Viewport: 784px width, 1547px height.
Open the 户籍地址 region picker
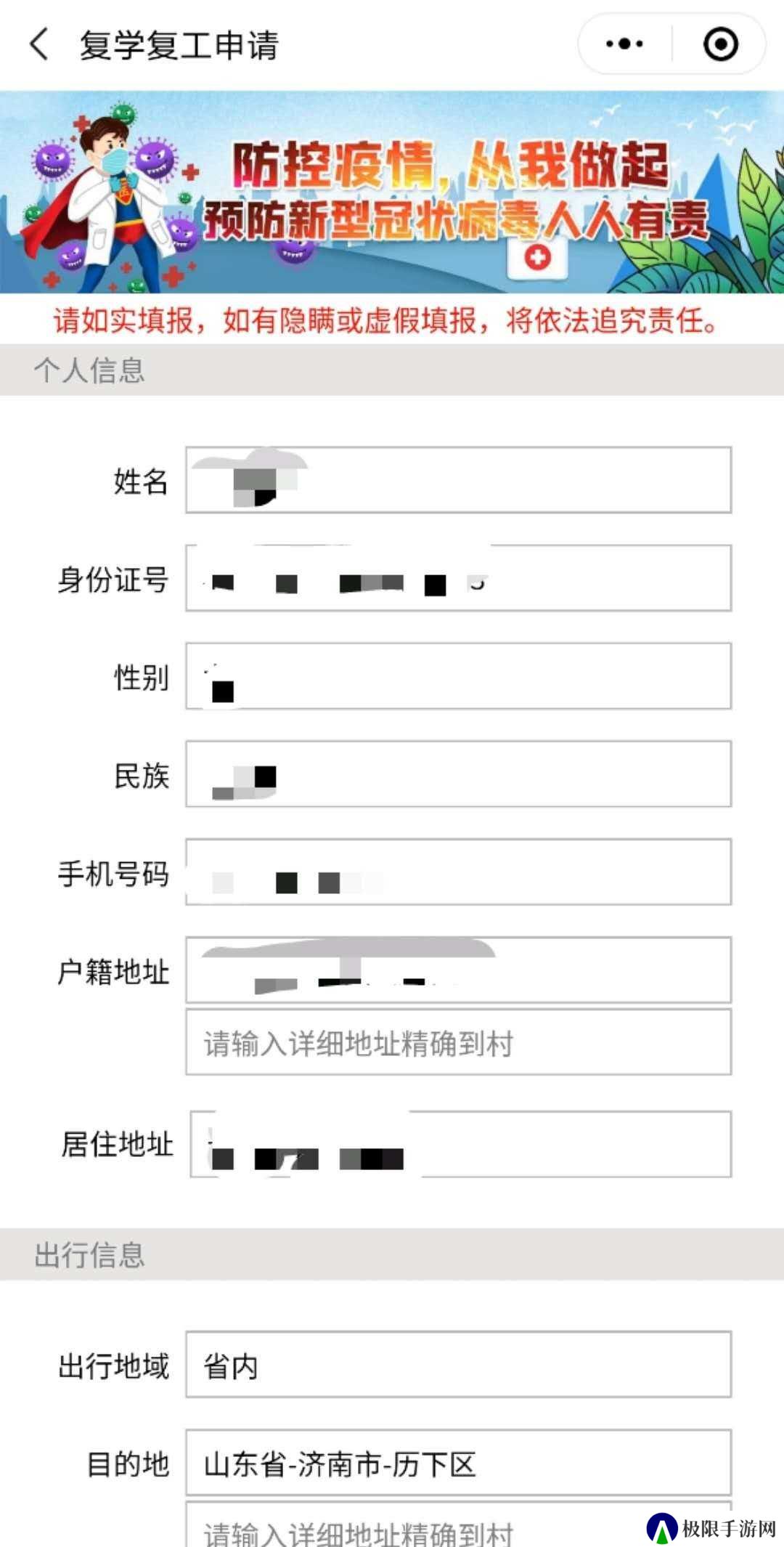(459, 970)
